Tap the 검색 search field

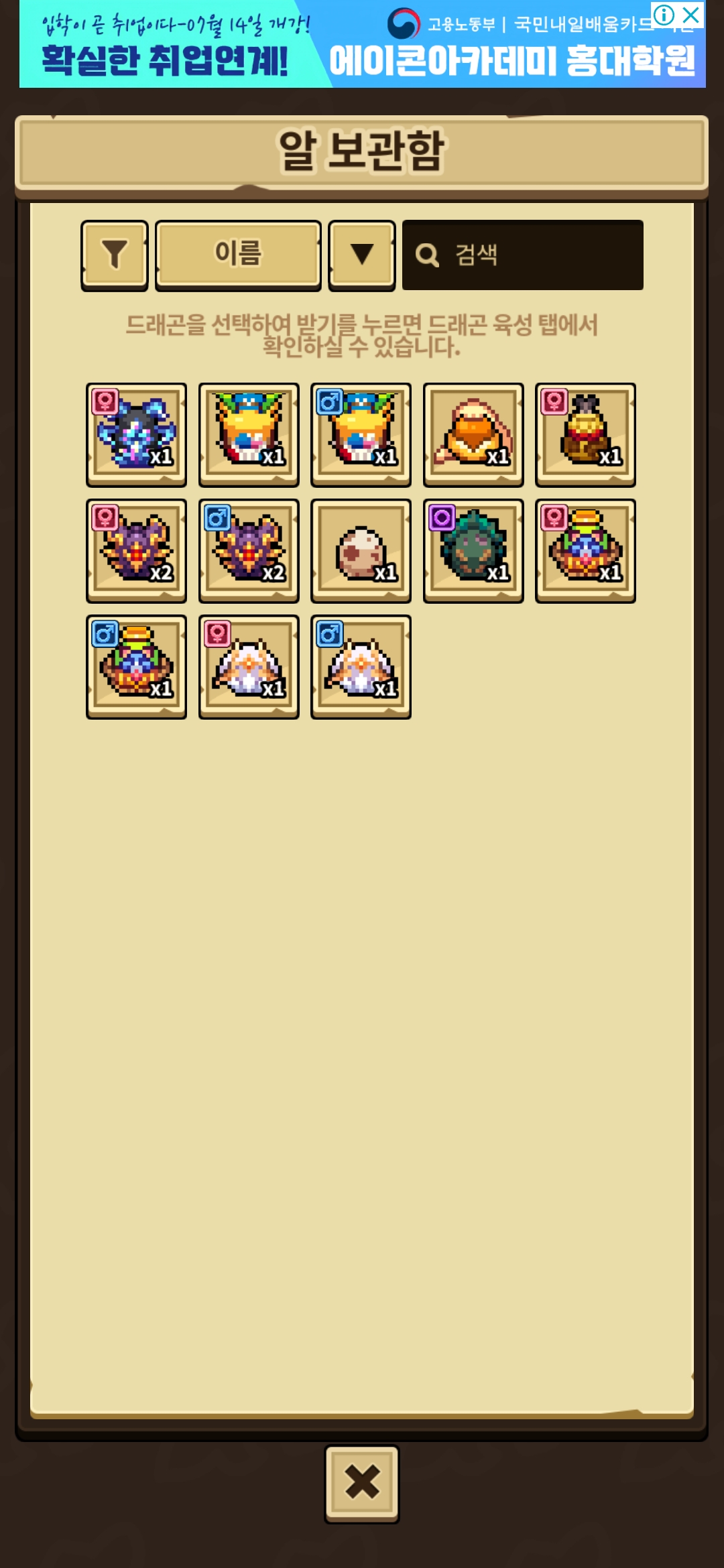[x=523, y=255]
